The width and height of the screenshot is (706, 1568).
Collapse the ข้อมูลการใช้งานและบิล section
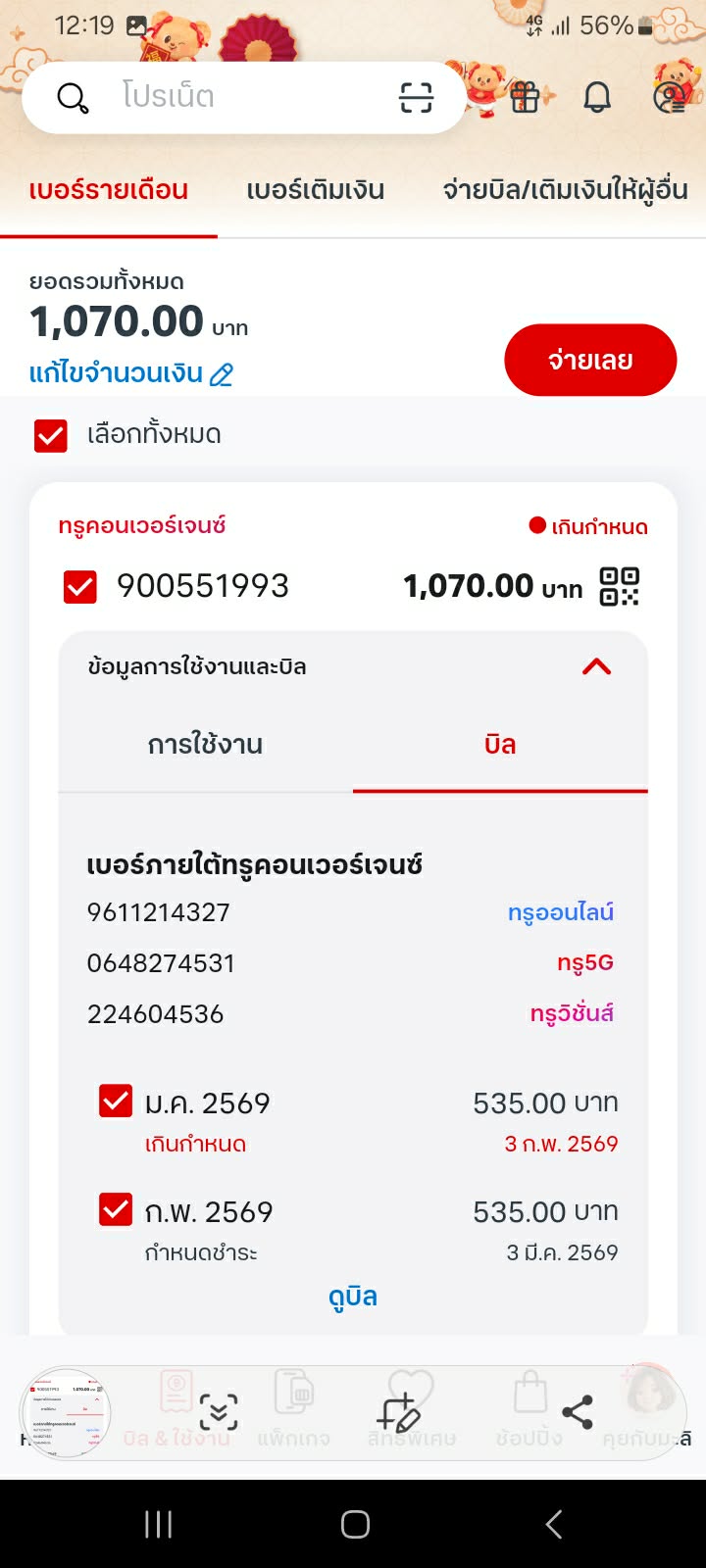pos(596,667)
